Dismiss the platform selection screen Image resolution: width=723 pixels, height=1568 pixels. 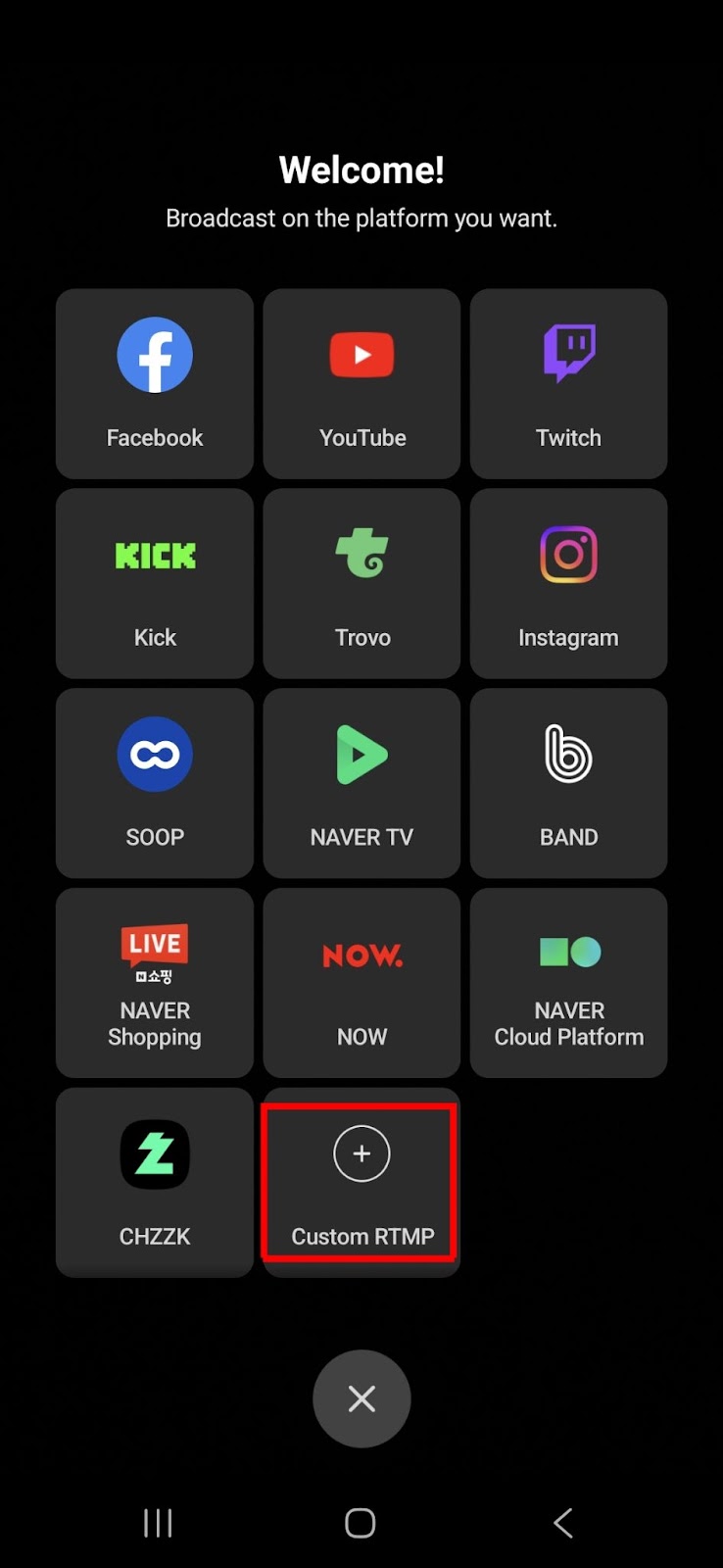(361, 1398)
